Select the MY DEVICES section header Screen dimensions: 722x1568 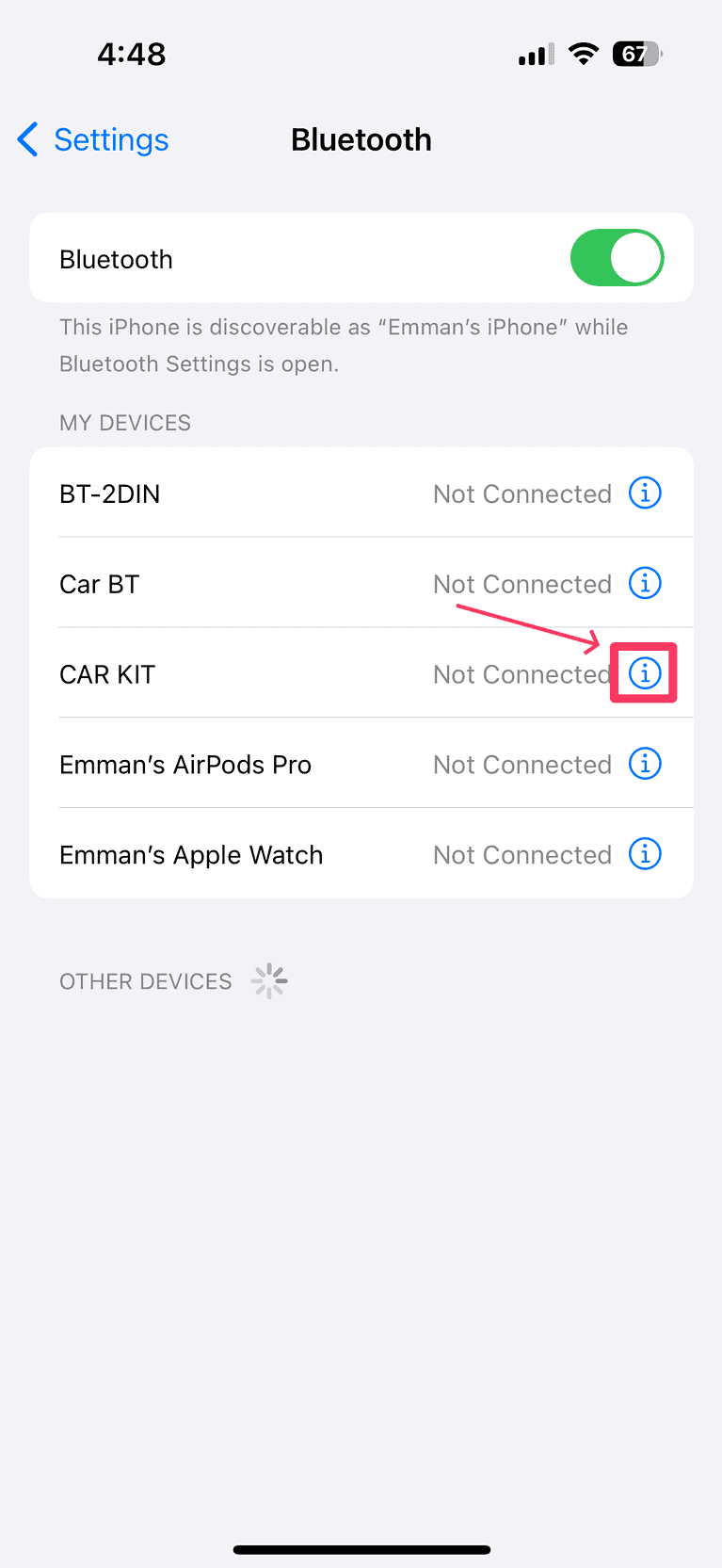click(124, 422)
